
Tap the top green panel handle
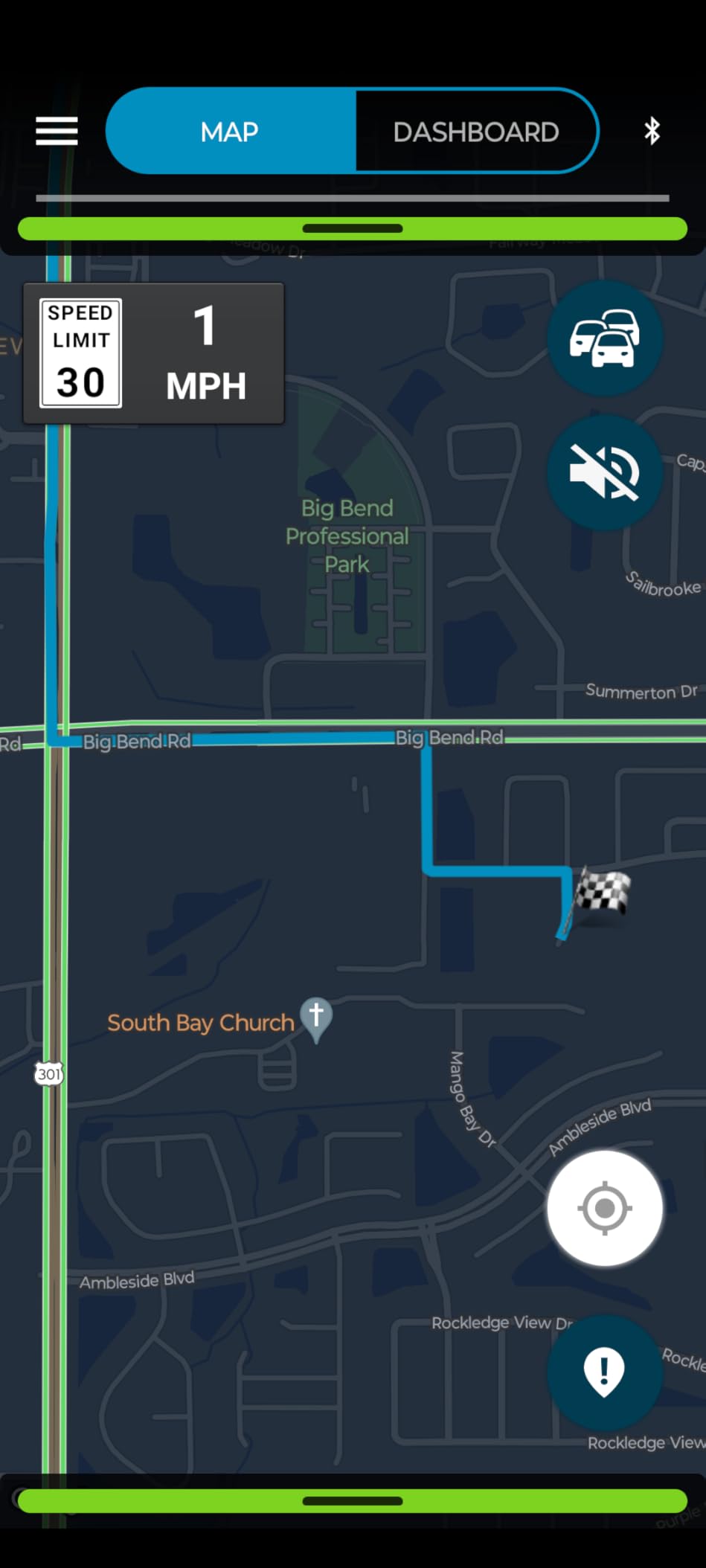click(x=353, y=228)
